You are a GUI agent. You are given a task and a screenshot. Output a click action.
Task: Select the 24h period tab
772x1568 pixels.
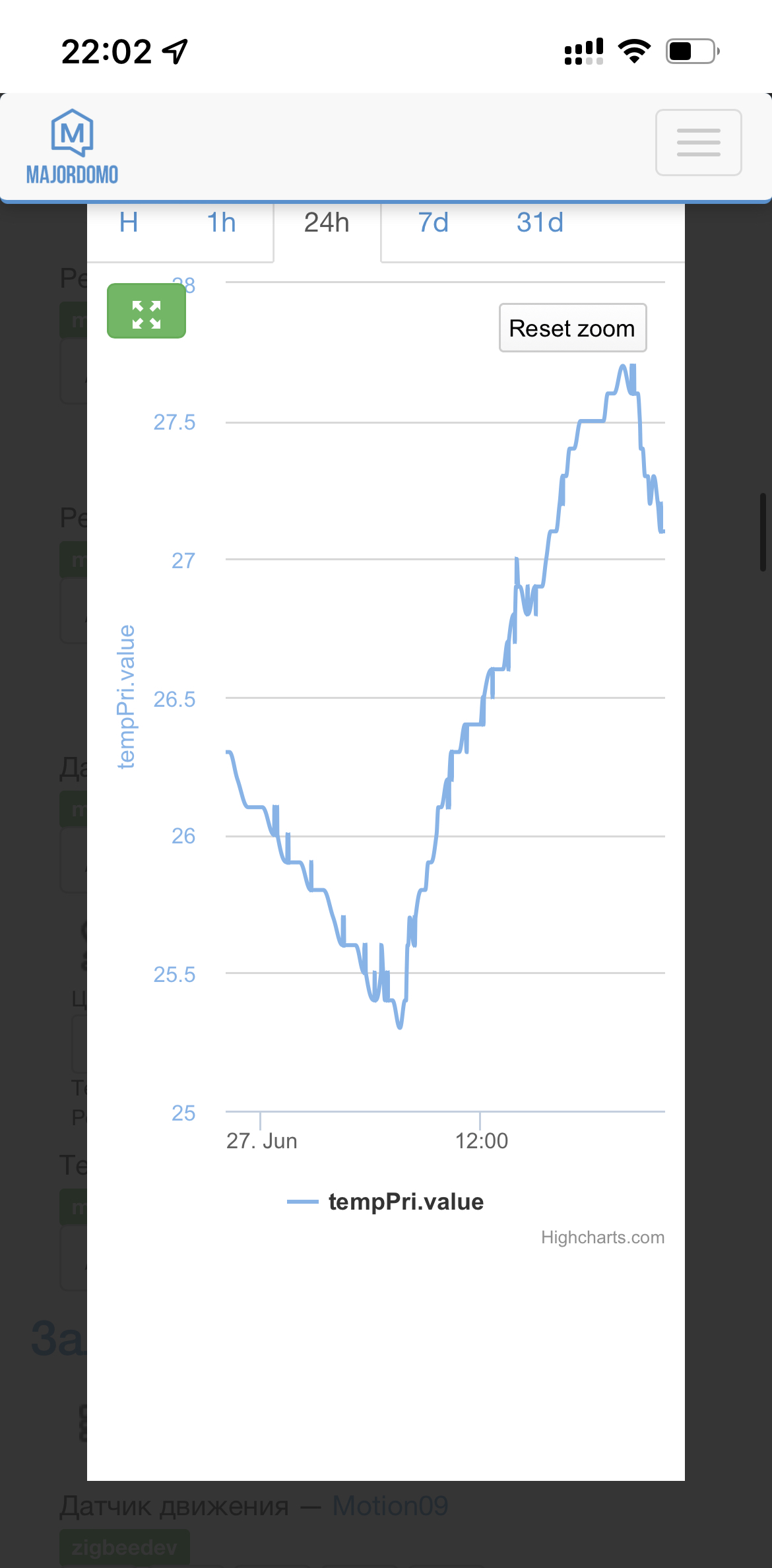click(x=327, y=223)
